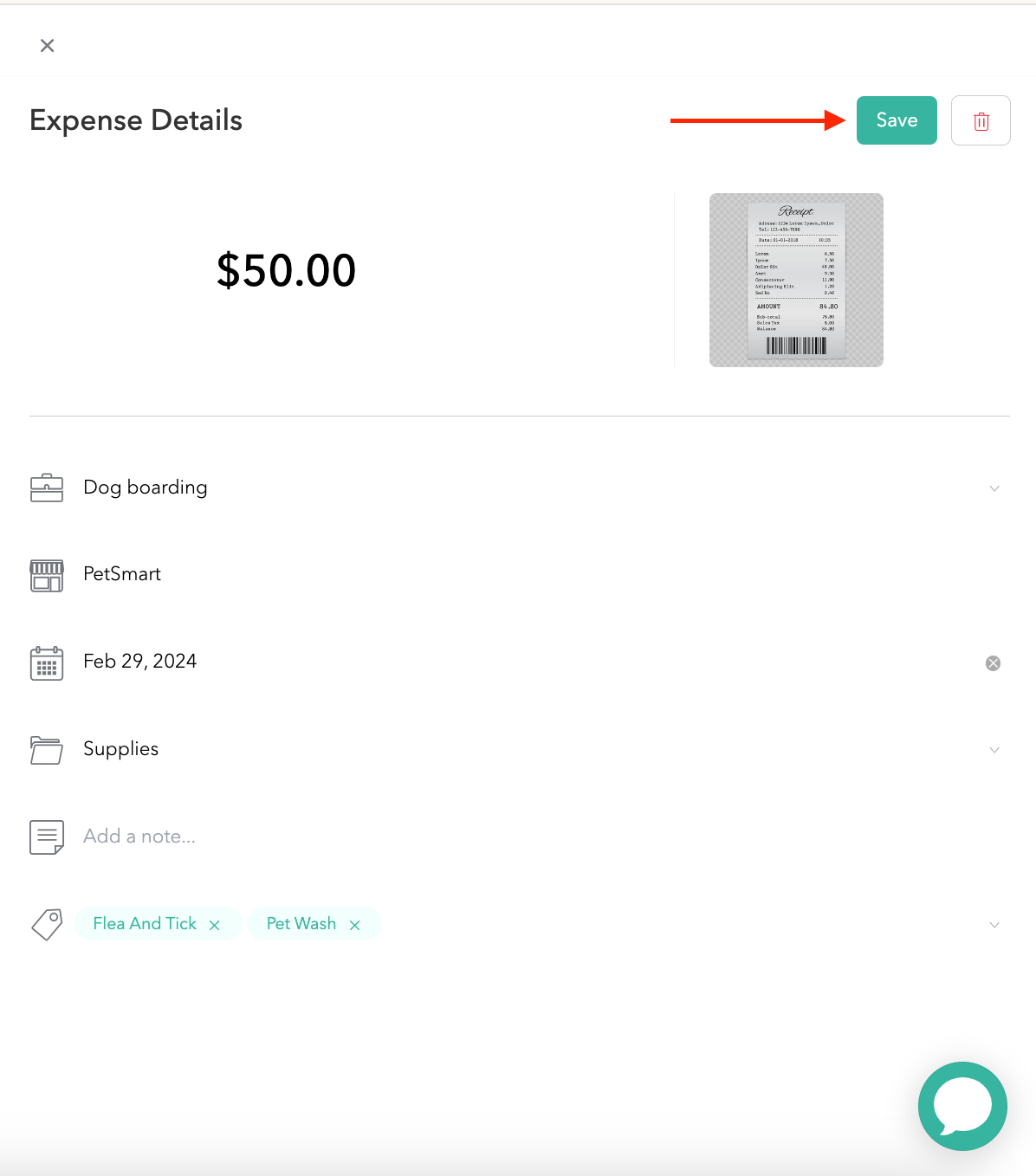Image resolution: width=1036 pixels, height=1176 pixels.
Task: Delete this expense with the trash icon
Action: click(x=981, y=121)
